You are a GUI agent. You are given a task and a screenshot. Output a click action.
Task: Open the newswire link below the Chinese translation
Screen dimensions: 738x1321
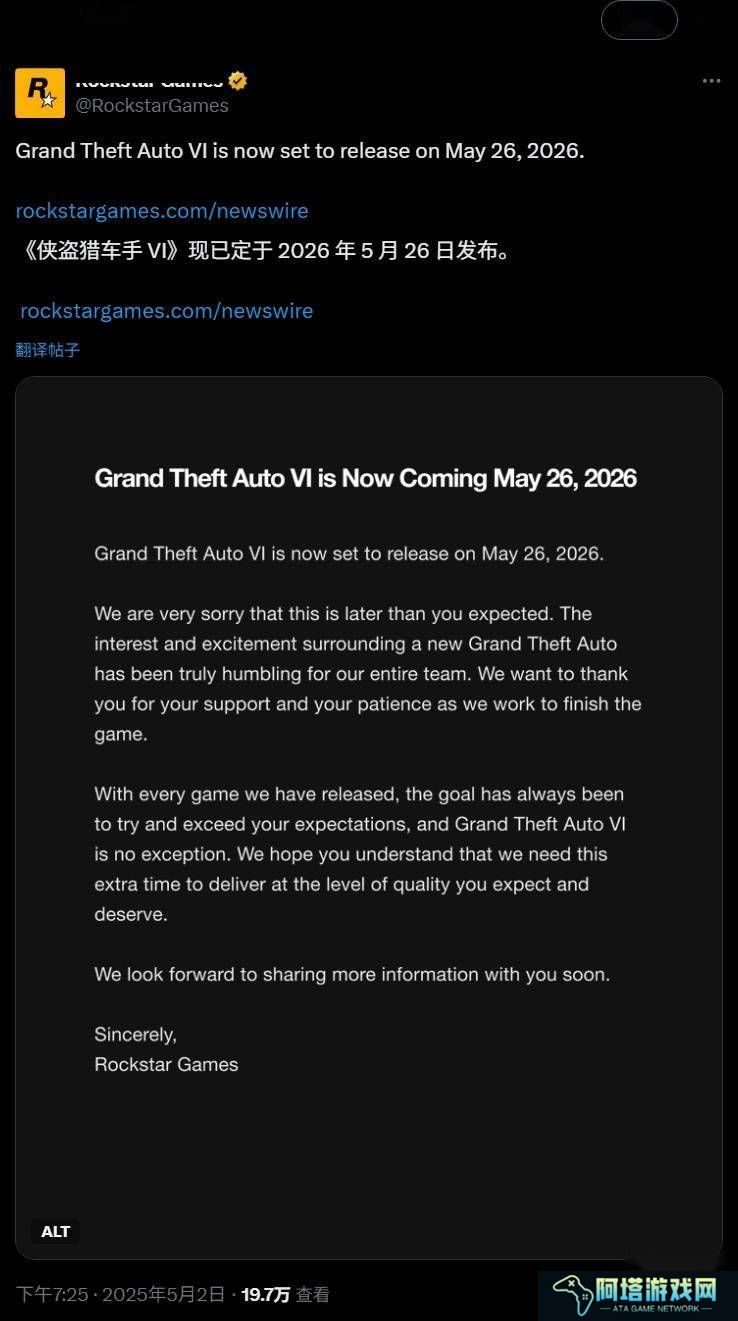(x=167, y=311)
